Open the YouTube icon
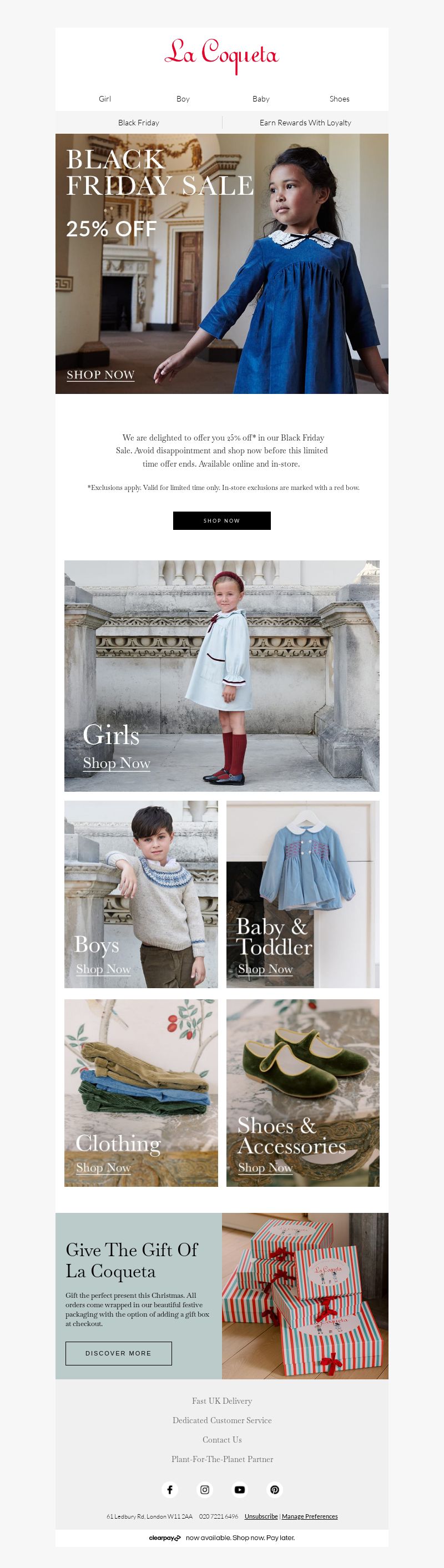This screenshot has width=444, height=1568. 239,1489
